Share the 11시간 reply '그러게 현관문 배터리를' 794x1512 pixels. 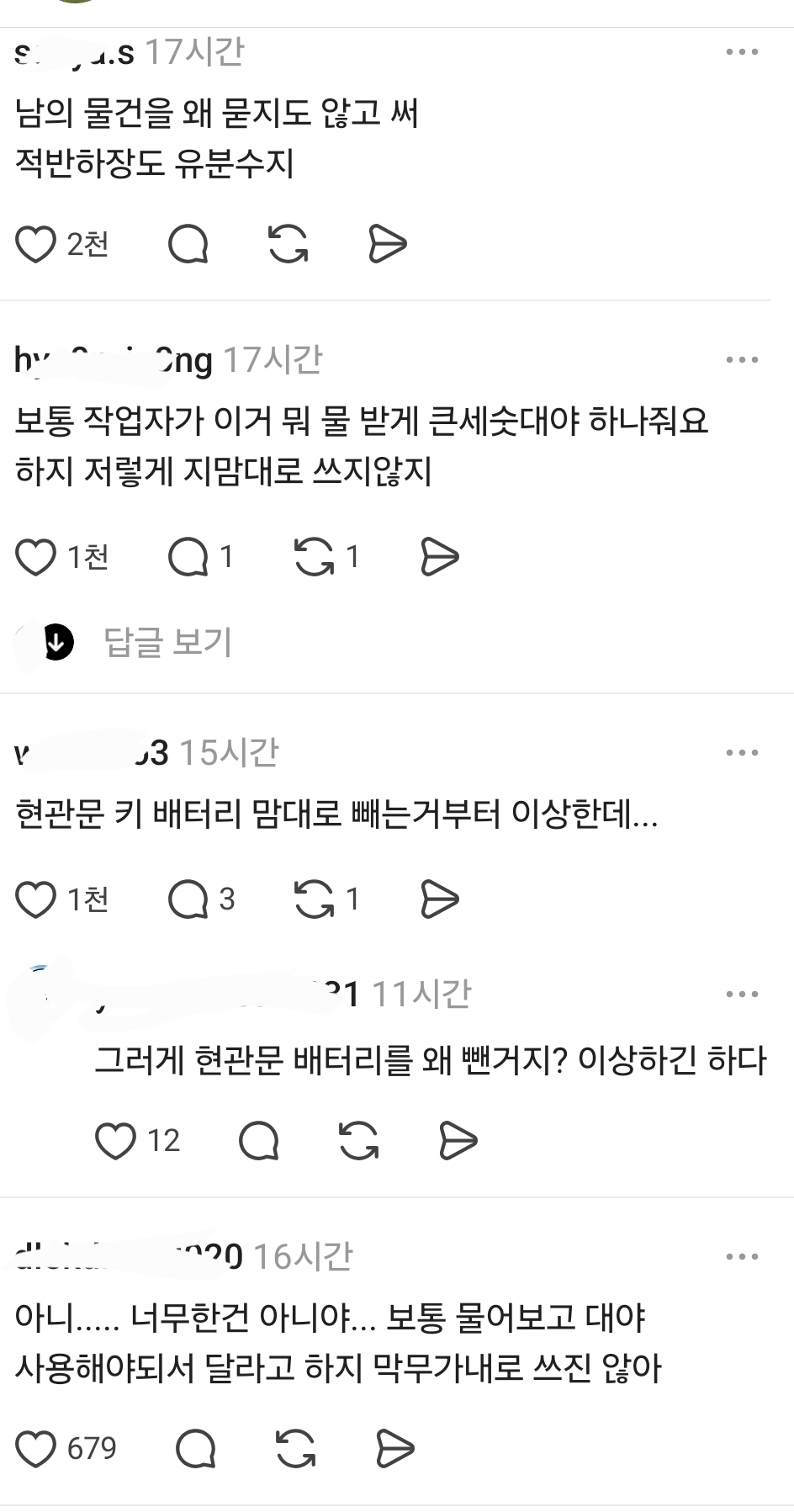click(459, 1141)
